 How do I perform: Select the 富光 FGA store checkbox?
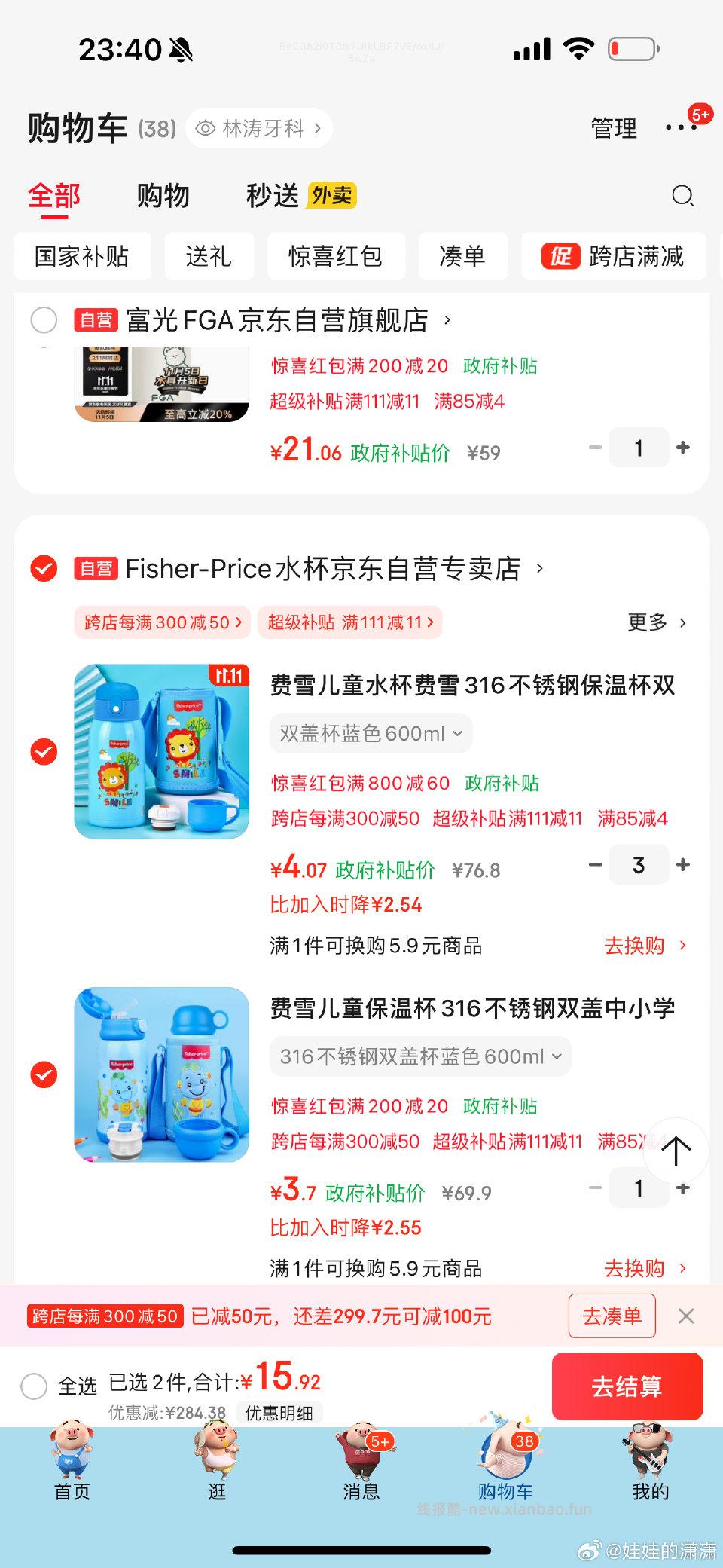click(44, 320)
